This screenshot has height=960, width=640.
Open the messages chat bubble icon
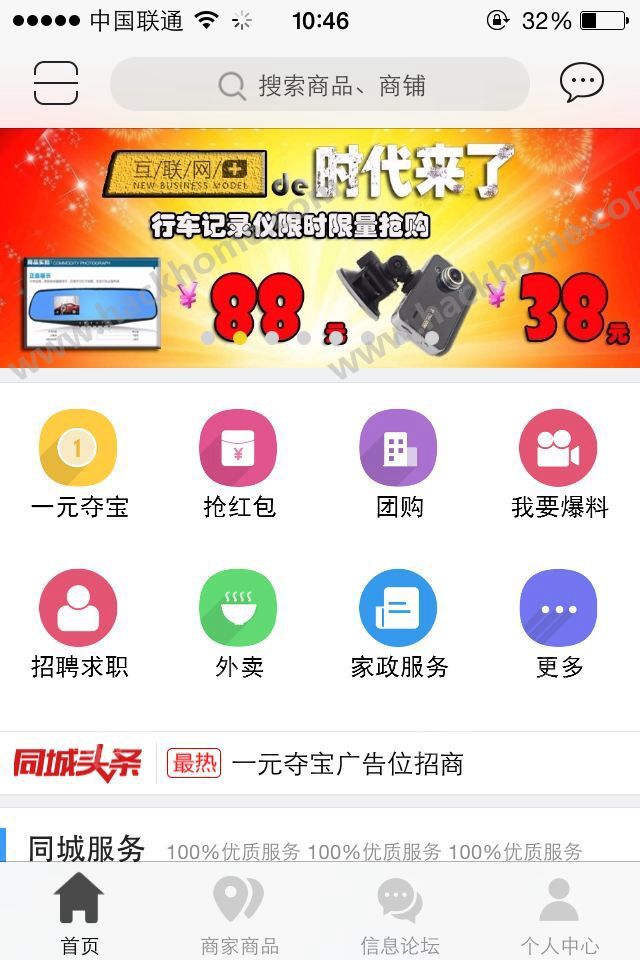tap(581, 83)
